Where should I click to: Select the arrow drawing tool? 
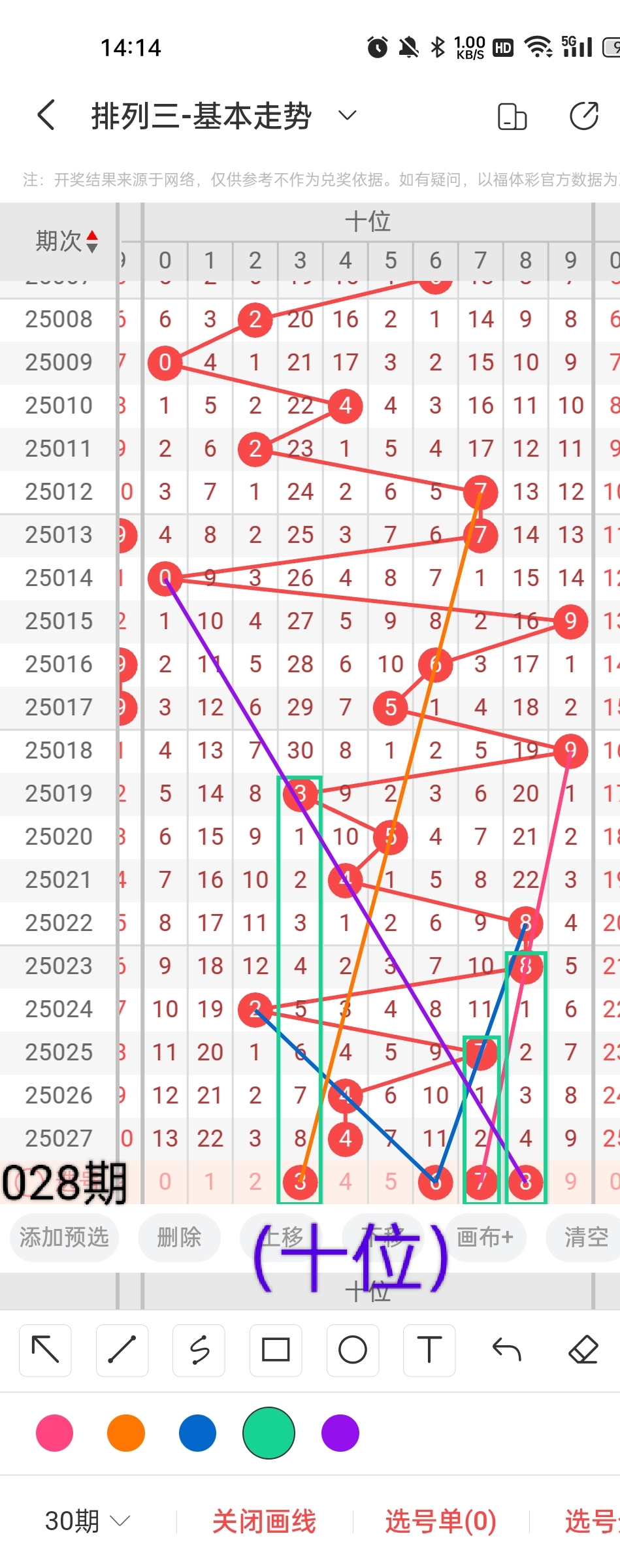click(x=45, y=1350)
